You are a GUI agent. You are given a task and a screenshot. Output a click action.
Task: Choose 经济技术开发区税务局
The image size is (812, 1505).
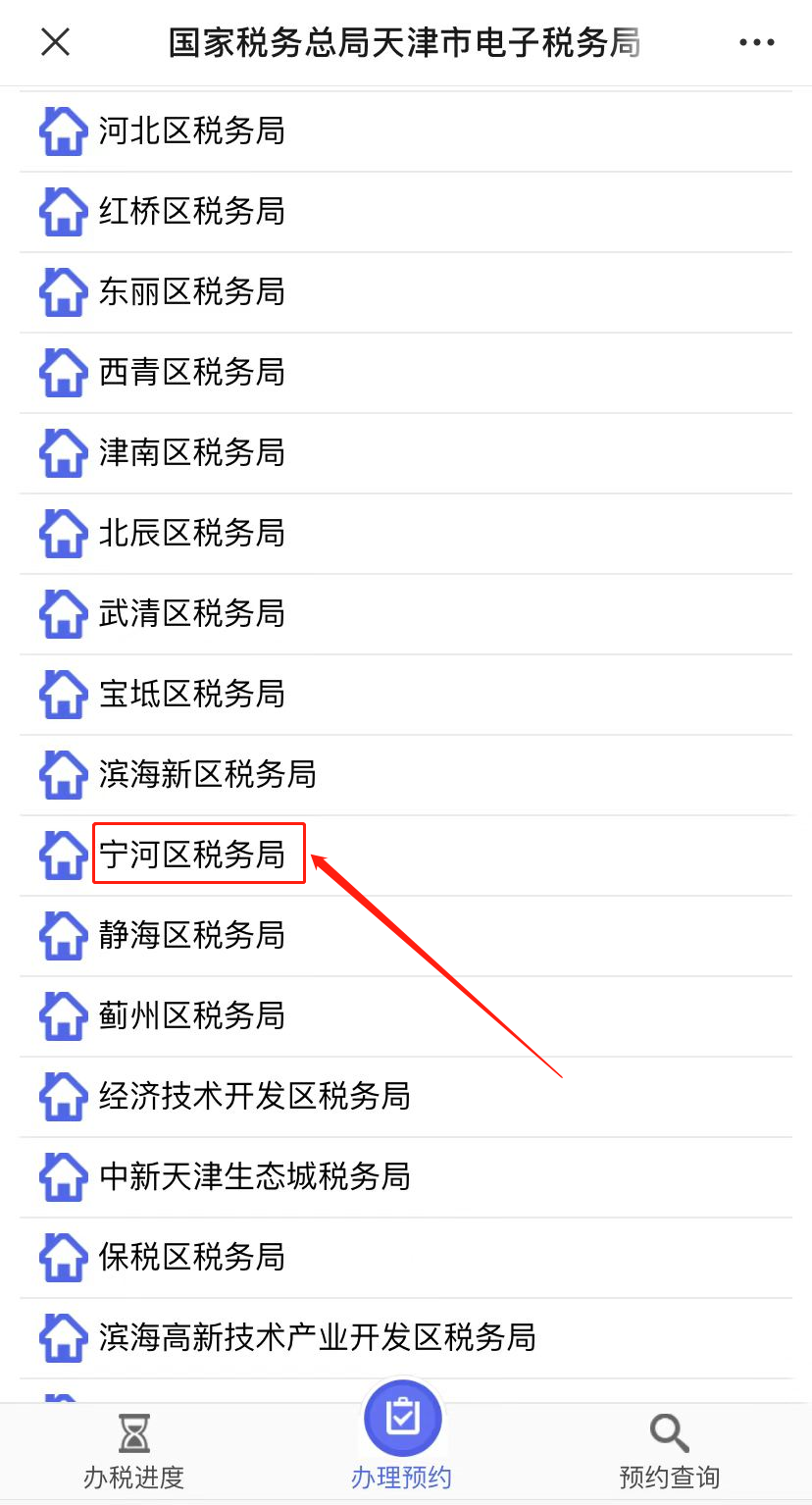tap(406, 1097)
